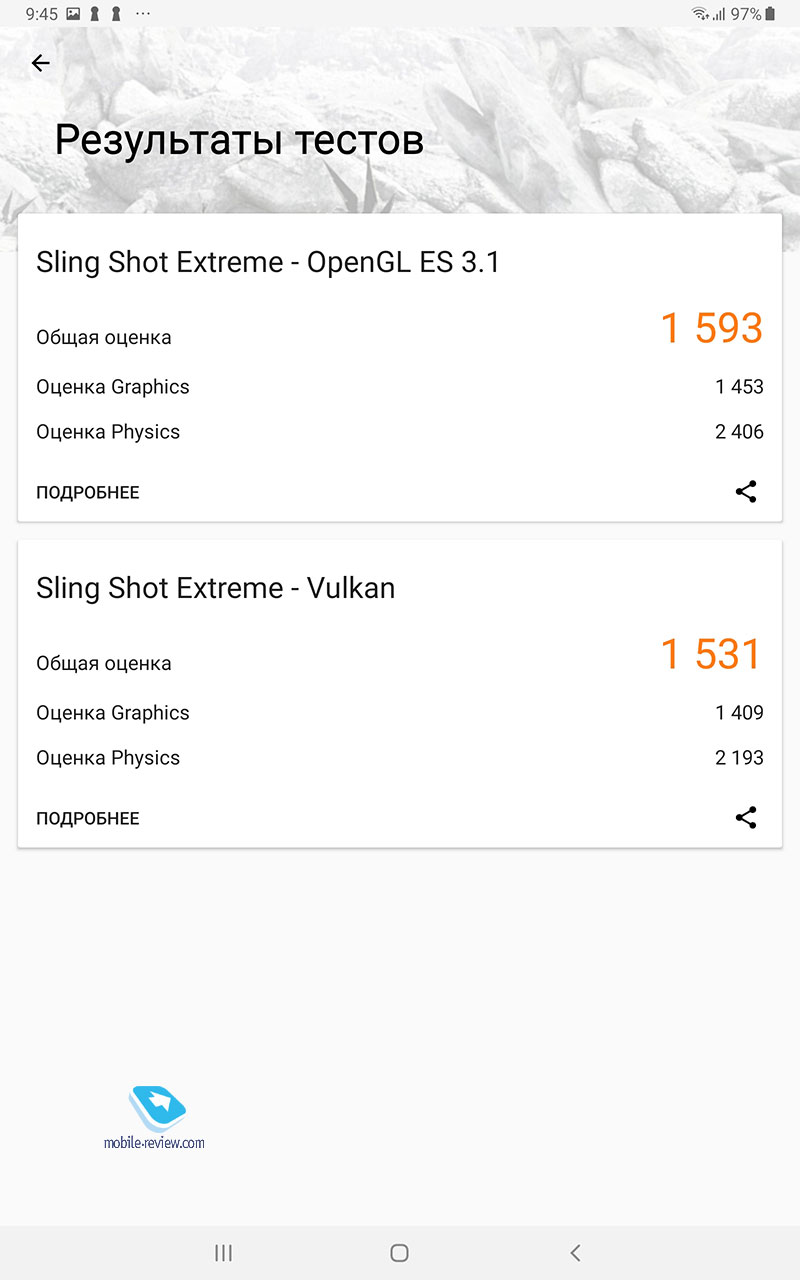
Task: Share the Sling Shot Extreme Vulkan result
Action: 746,818
